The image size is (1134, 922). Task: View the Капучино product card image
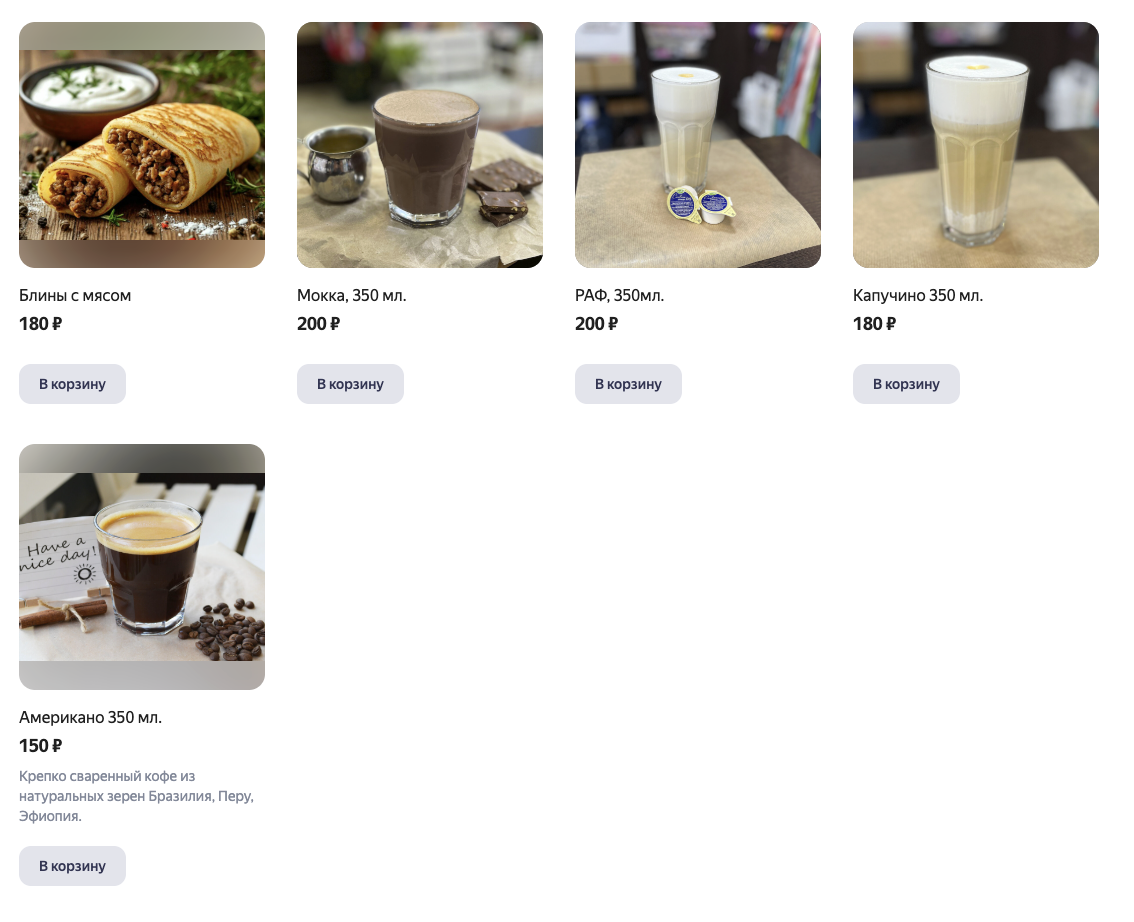point(976,145)
